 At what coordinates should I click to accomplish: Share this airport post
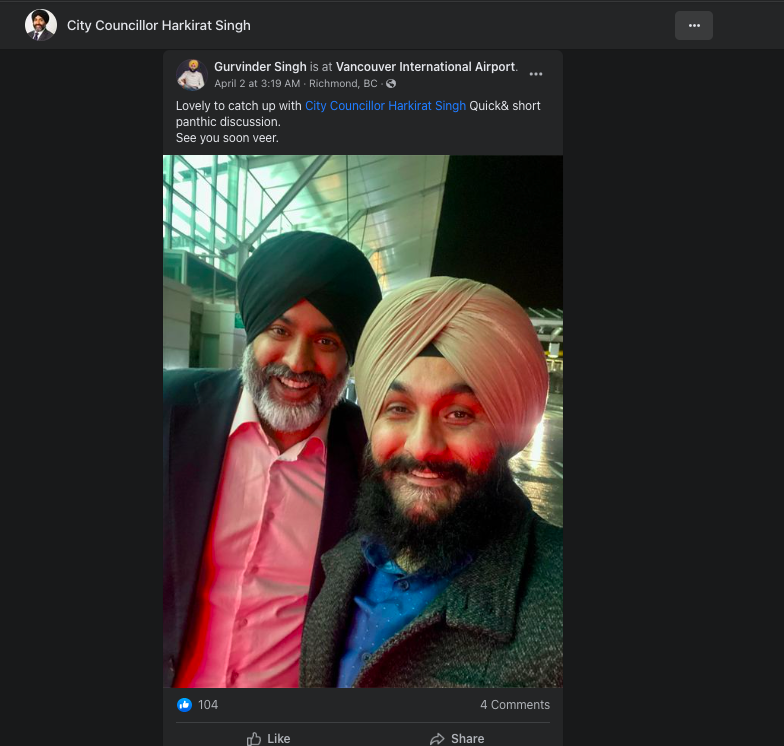pyautogui.click(x=457, y=738)
